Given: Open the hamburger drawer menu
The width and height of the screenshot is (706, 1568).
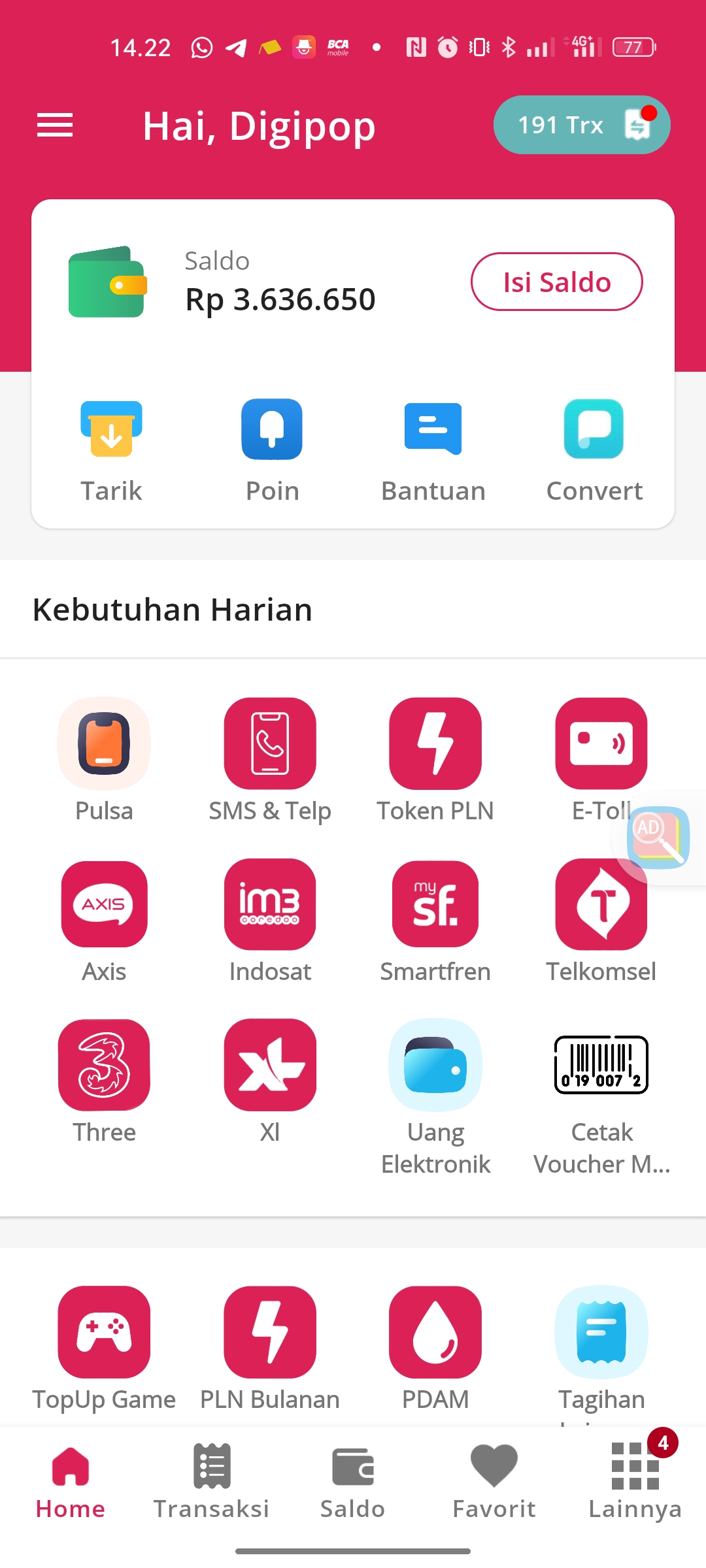Looking at the screenshot, I should pyautogui.click(x=55, y=125).
